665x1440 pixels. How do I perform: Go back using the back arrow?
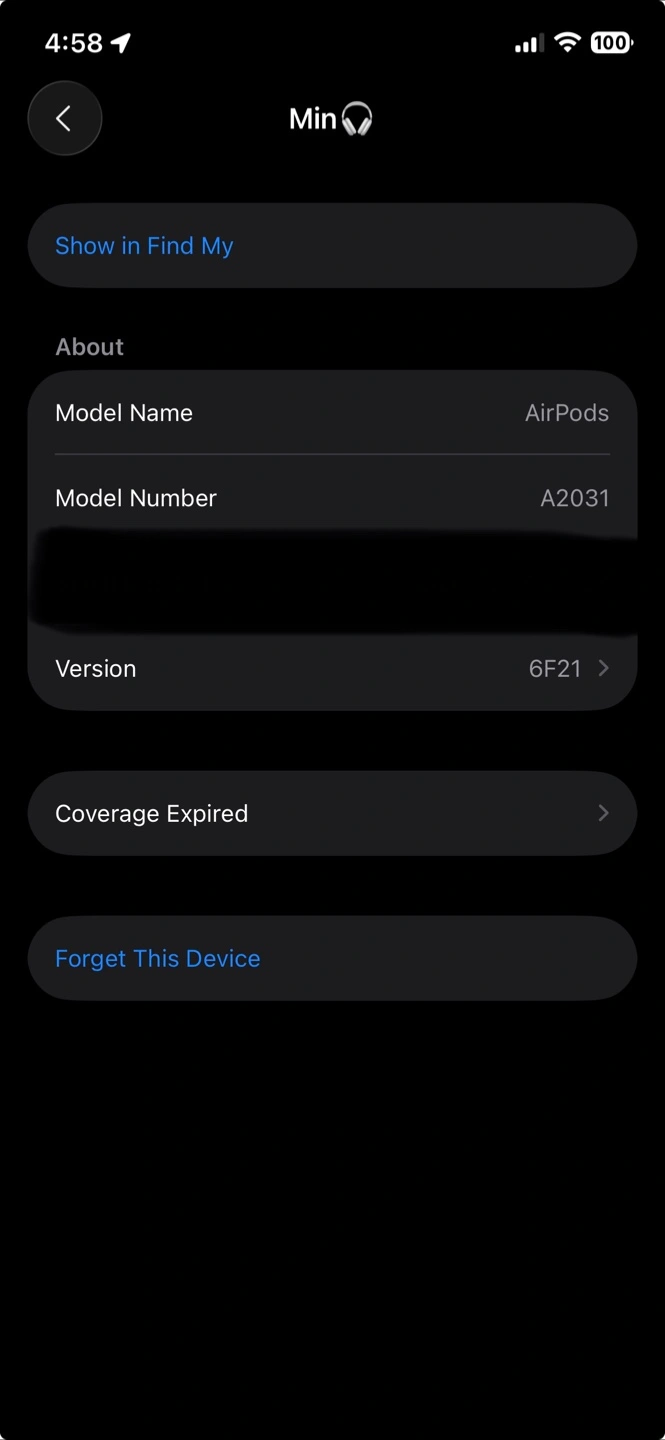point(64,119)
